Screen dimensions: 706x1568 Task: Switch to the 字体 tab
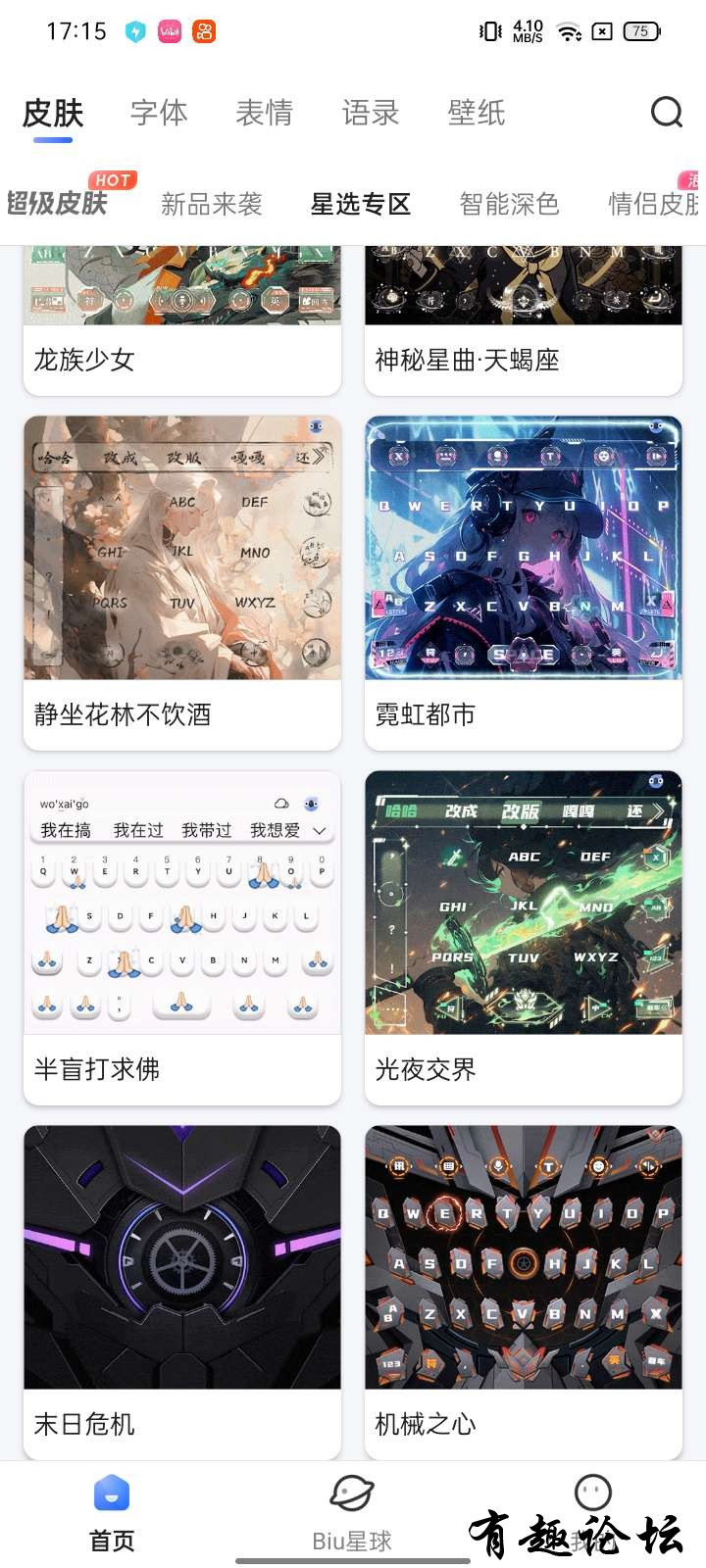tap(159, 113)
